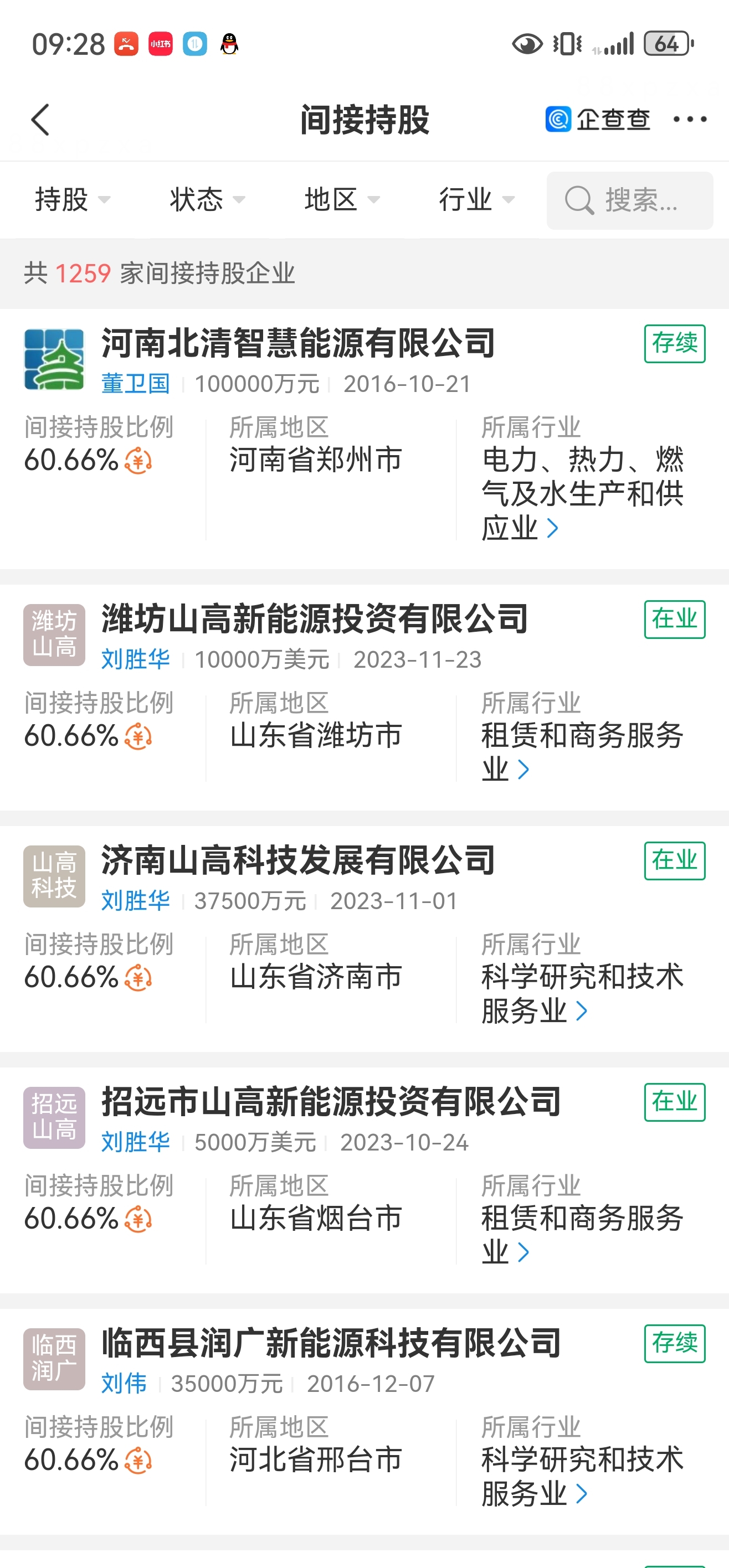Open the three-dot overflow menu

(690, 119)
